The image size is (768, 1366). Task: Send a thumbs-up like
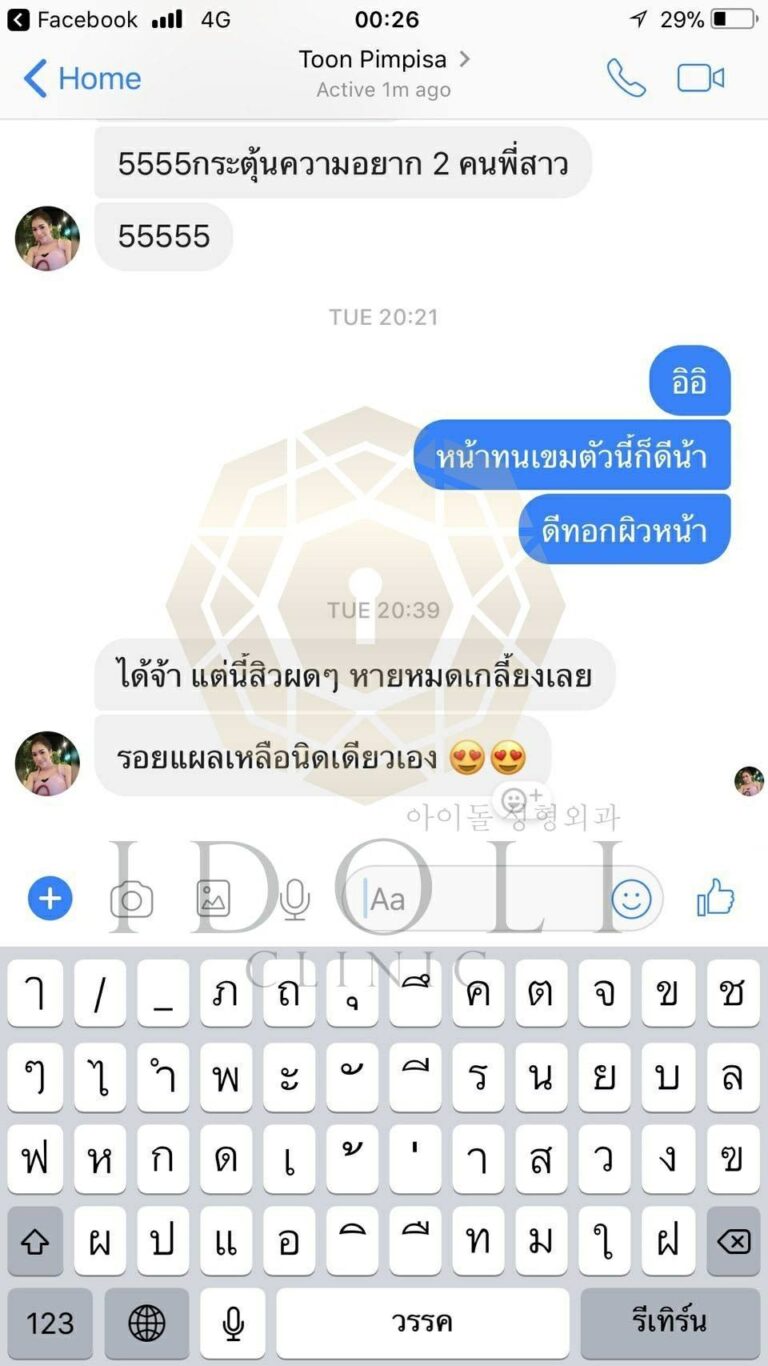click(715, 899)
